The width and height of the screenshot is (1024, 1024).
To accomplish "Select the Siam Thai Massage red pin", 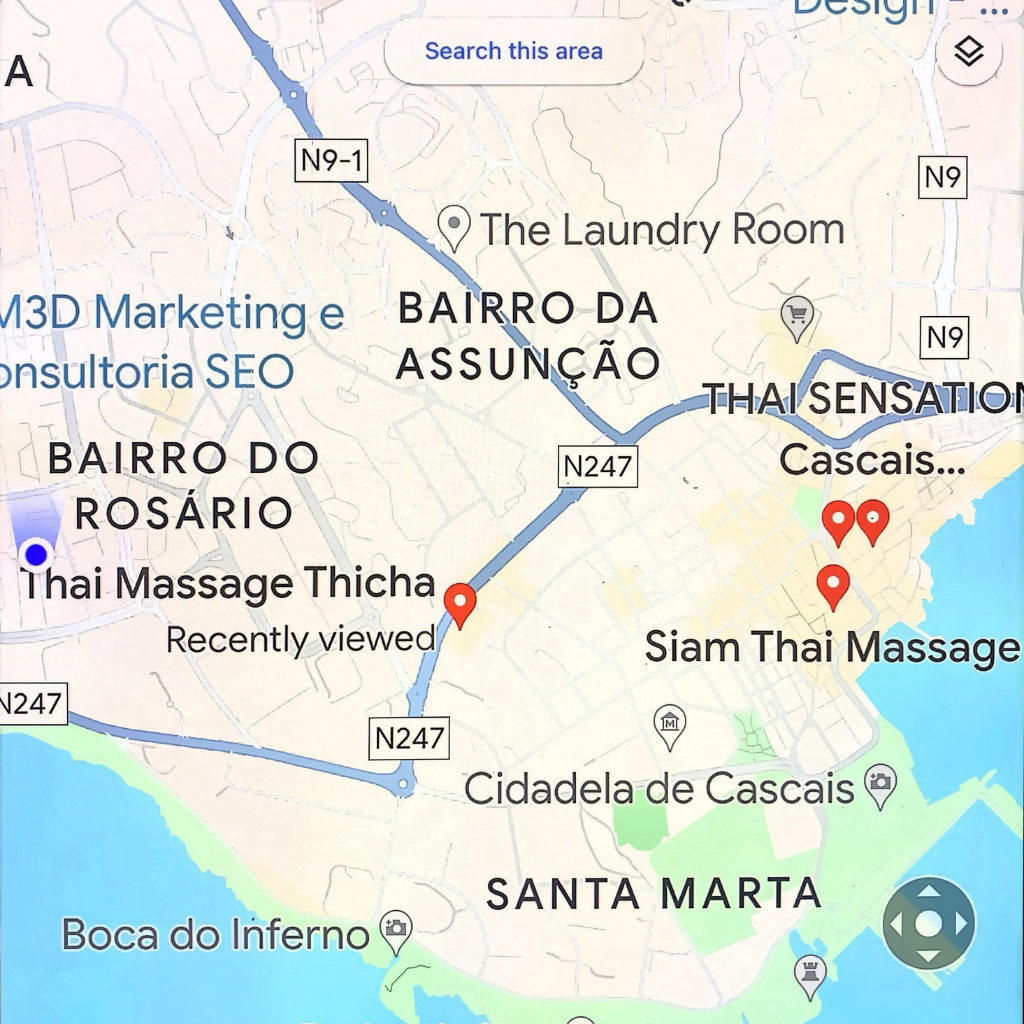I will pyautogui.click(x=833, y=585).
